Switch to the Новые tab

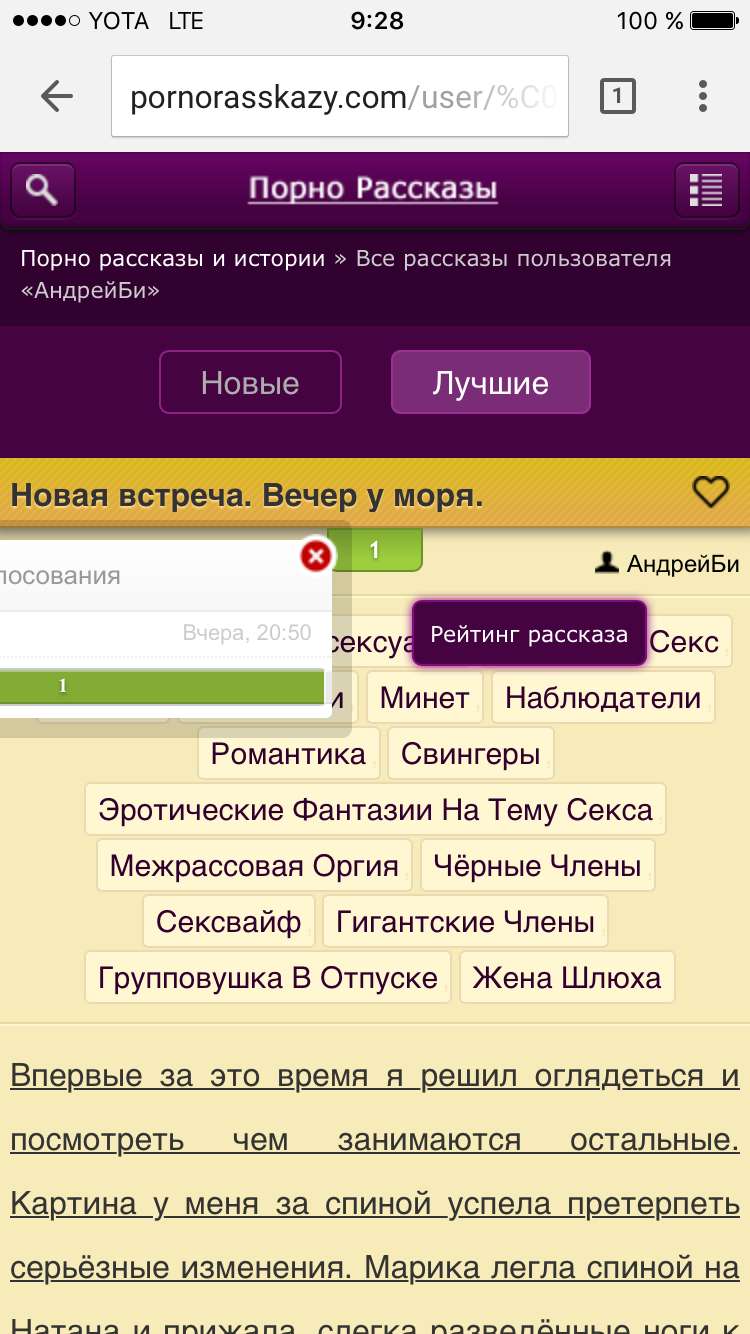[250, 382]
